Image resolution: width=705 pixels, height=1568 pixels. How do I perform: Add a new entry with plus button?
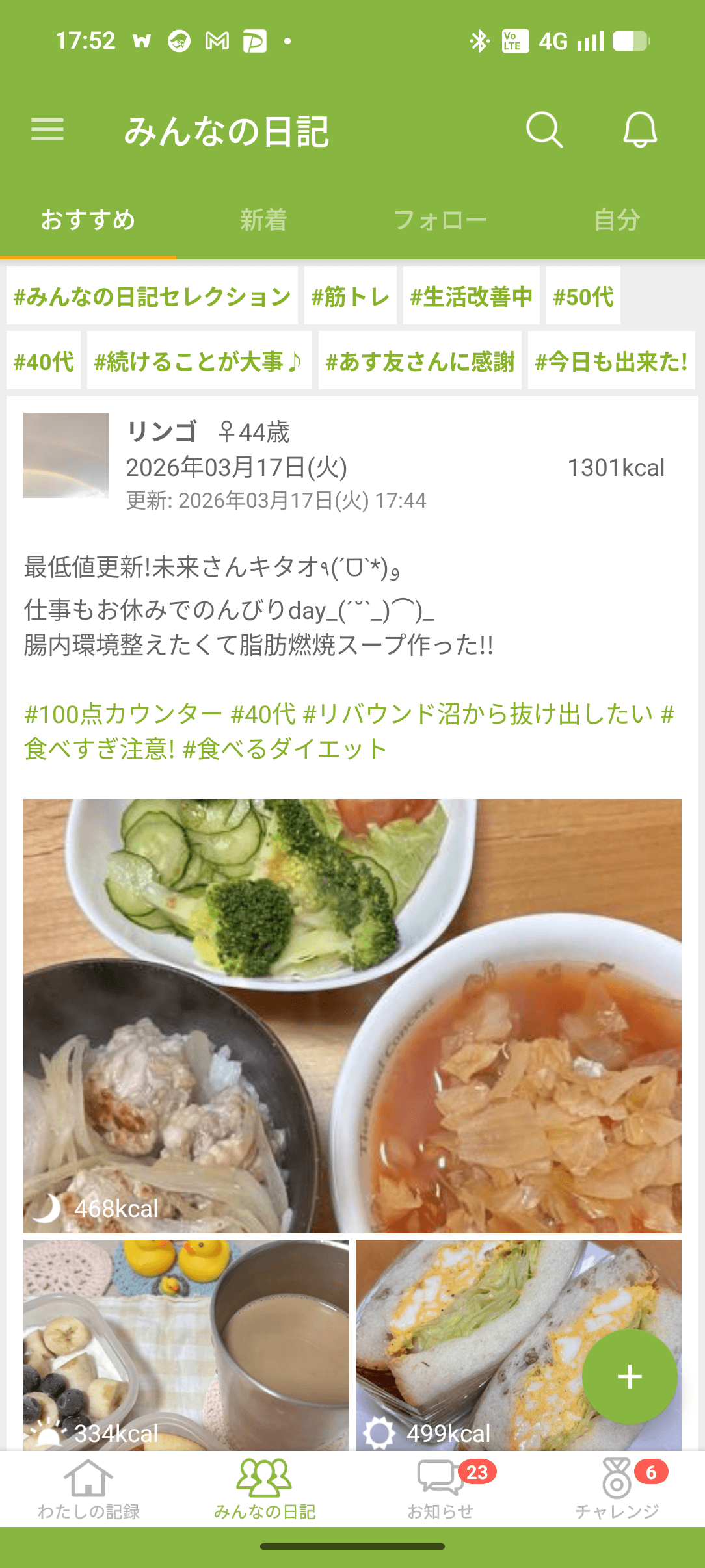pos(629,1376)
